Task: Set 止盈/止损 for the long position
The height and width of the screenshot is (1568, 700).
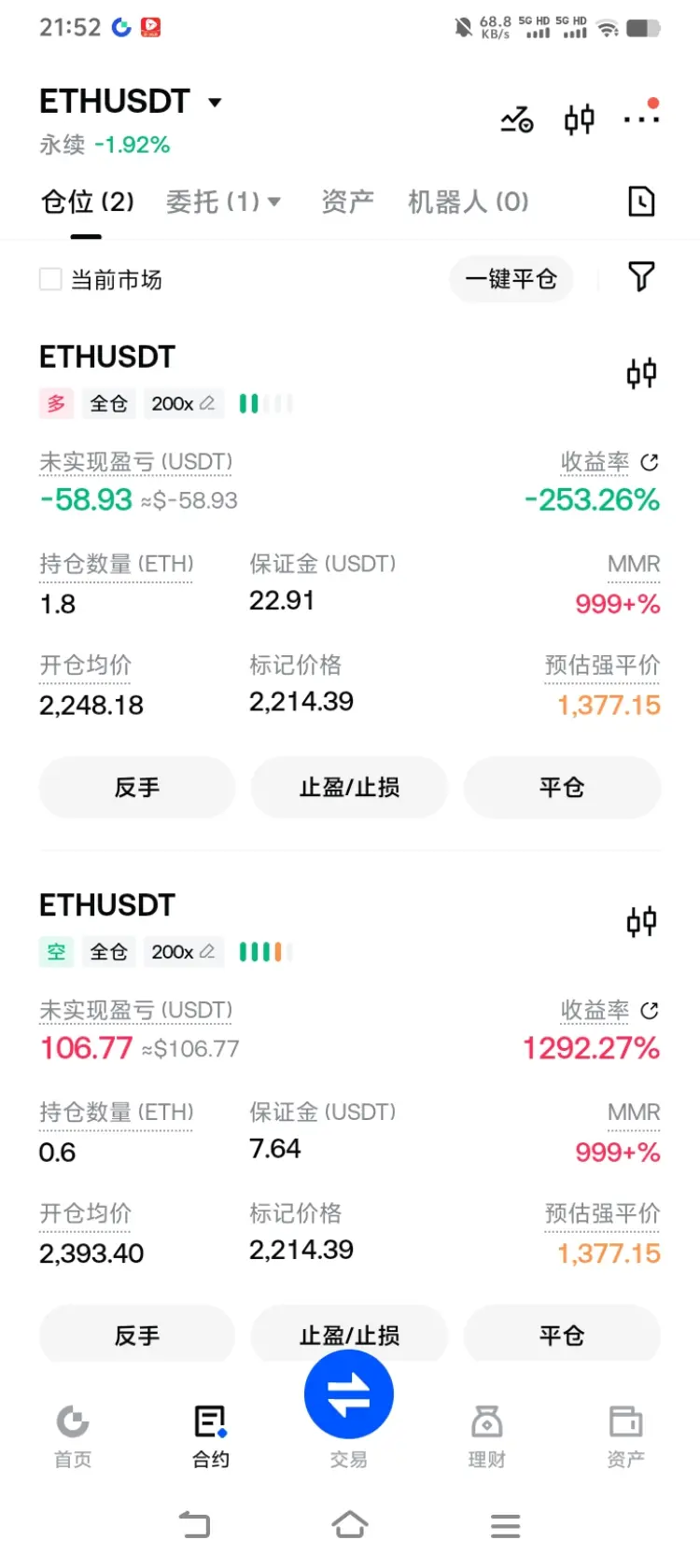Action: (350, 787)
